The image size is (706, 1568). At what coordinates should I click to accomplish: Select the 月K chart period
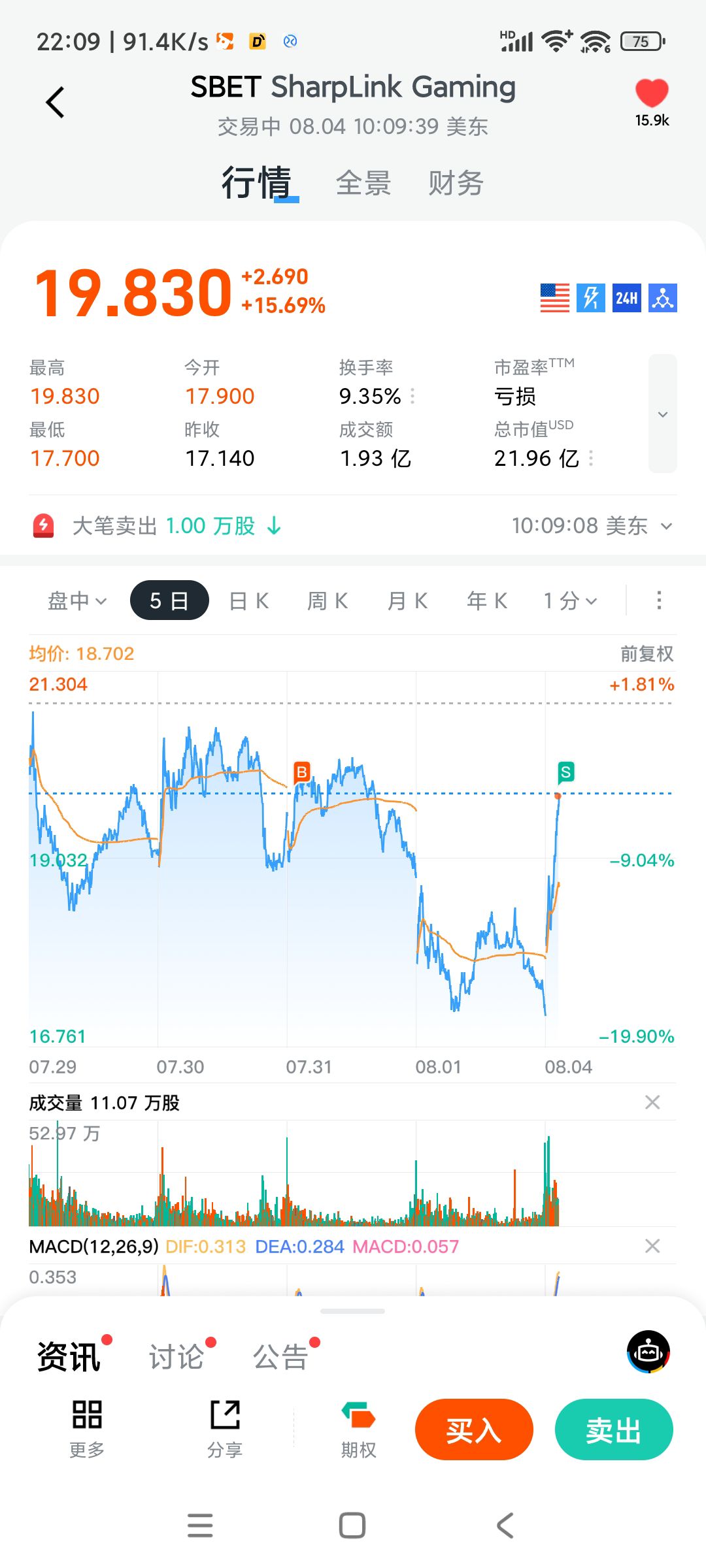pyautogui.click(x=408, y=600)
